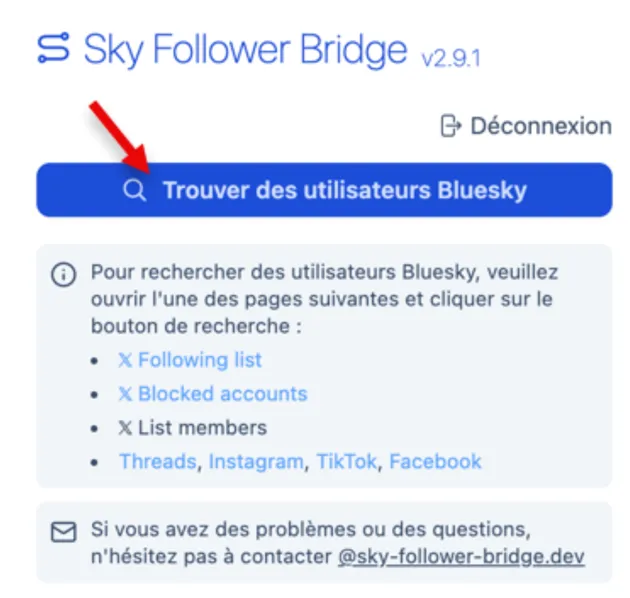This screenshot has height=598, width=630.
Task: Open the Instagram link
Action: (255, 461)
